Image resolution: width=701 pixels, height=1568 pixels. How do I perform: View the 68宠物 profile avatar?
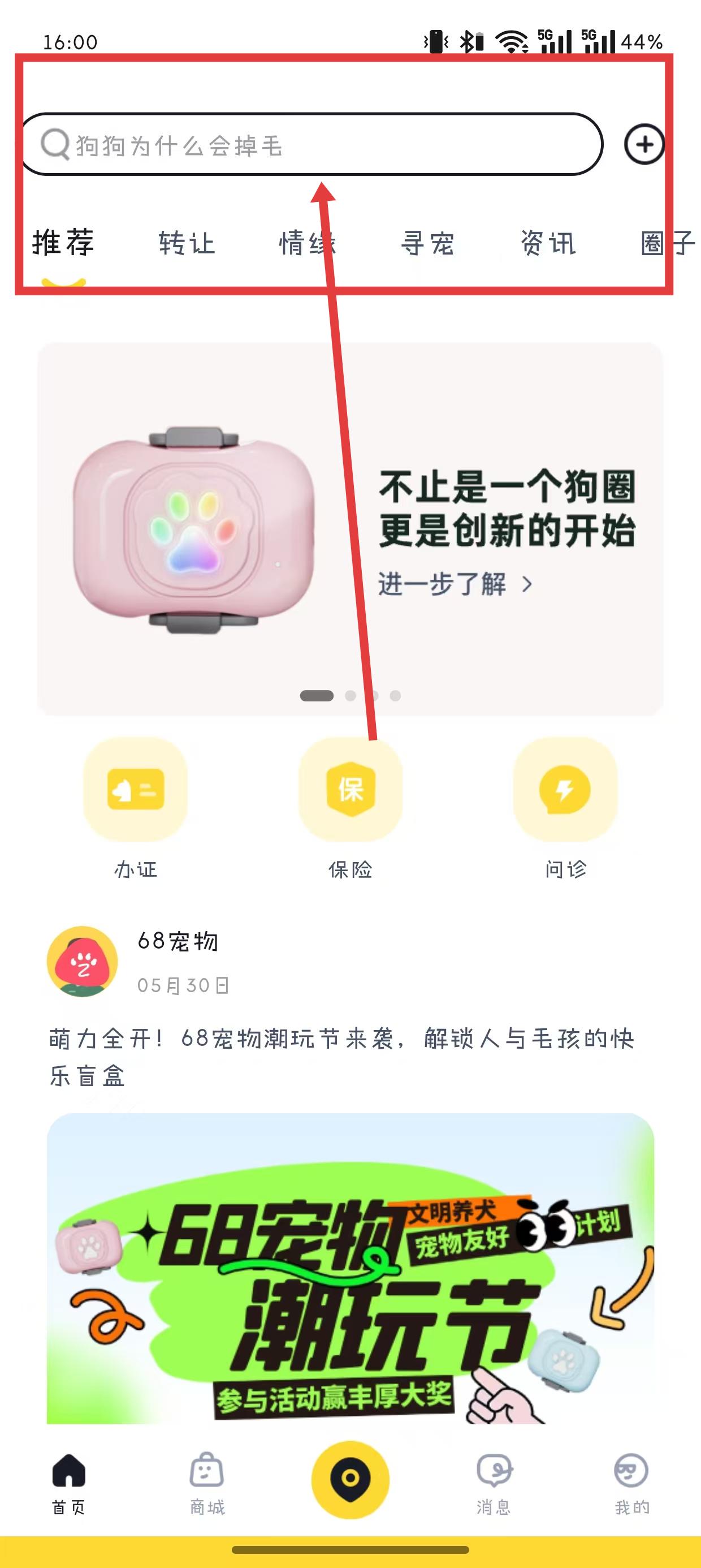pyautogui.click(x=82, y=962)
